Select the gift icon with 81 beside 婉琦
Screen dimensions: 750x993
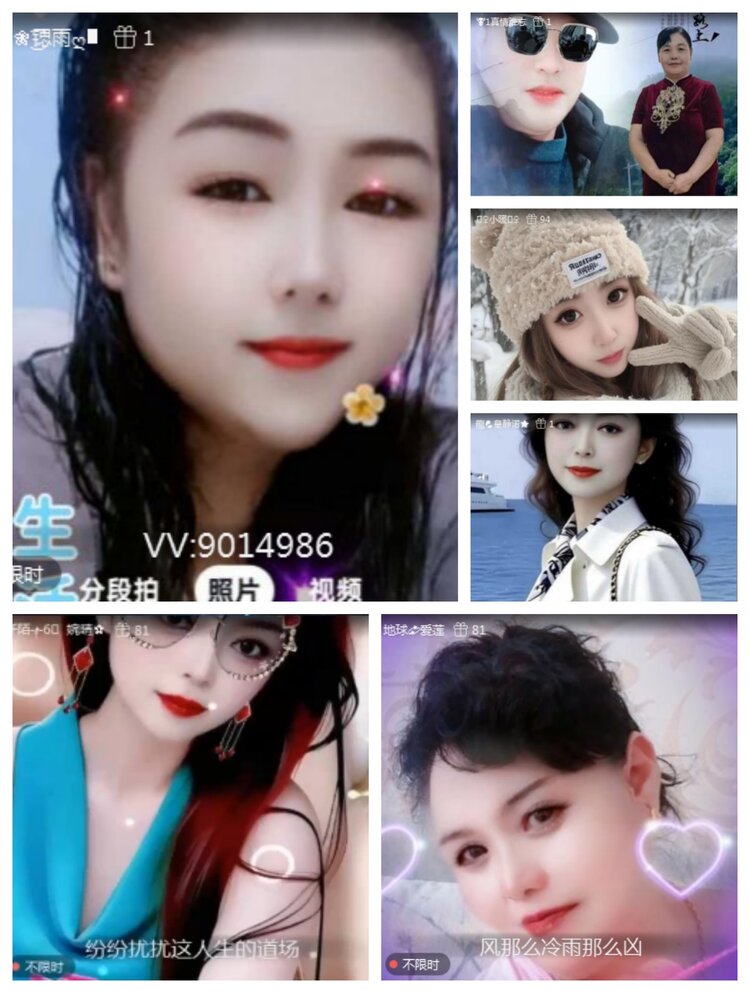122,630
